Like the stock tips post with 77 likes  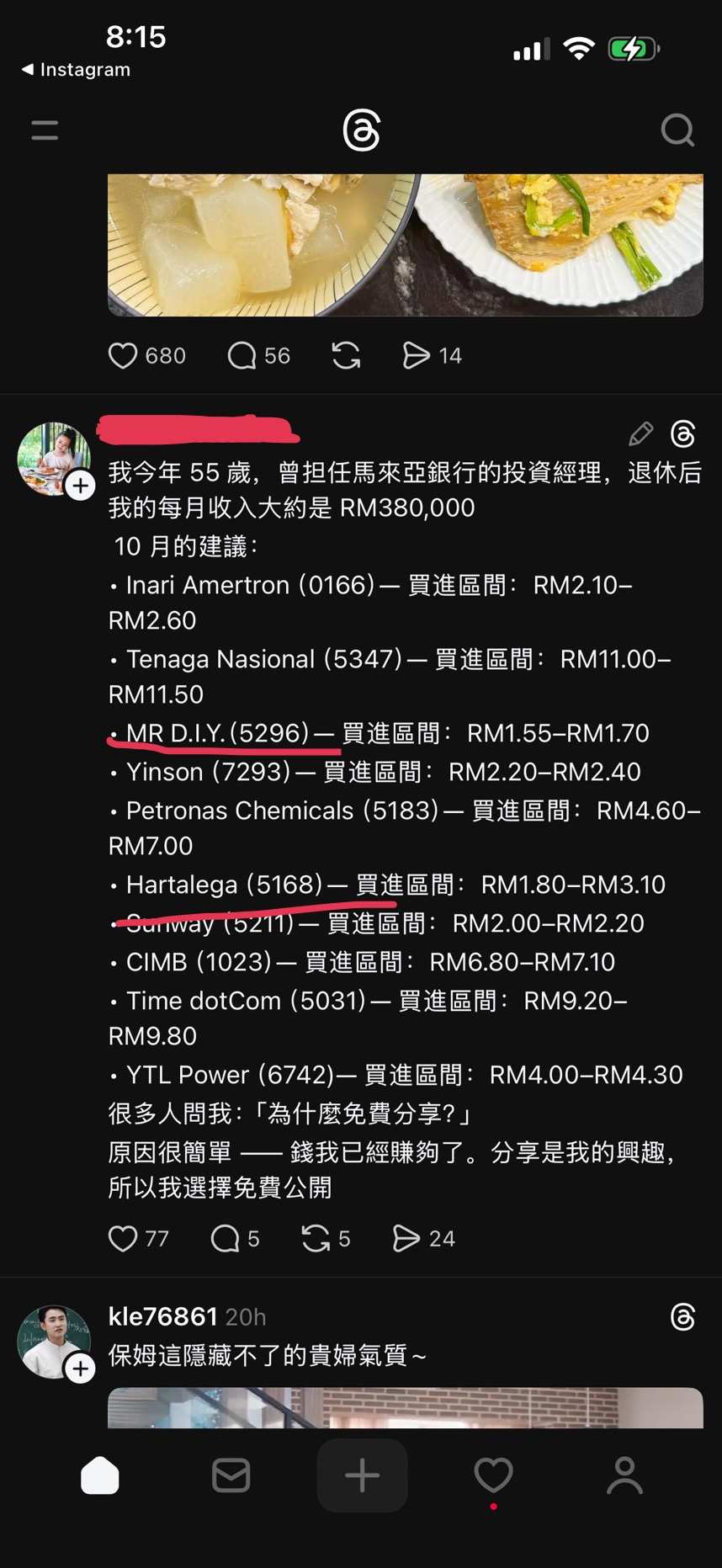pos(123,1238)
